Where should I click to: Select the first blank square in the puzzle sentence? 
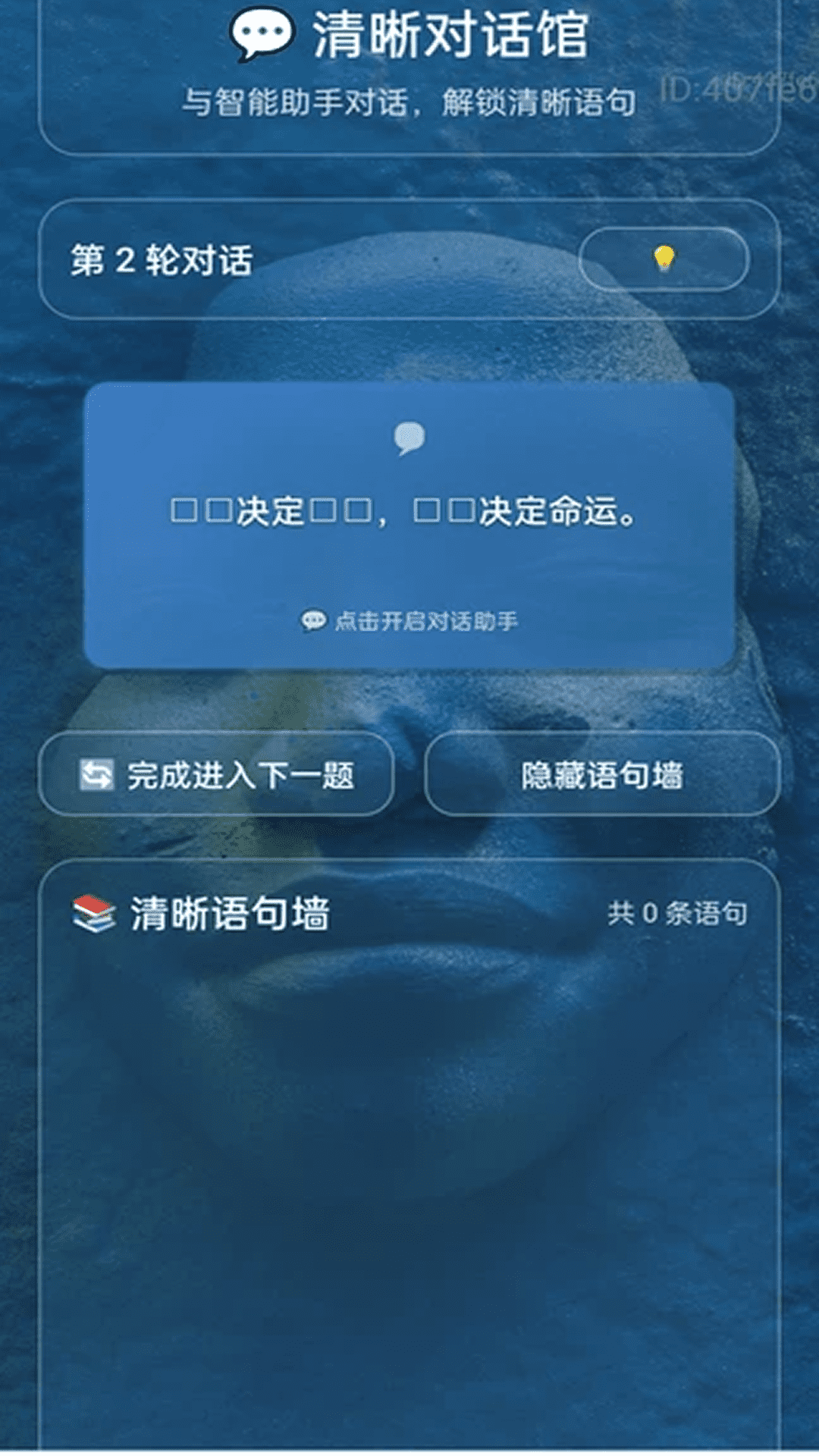click(x=183, y=514)
